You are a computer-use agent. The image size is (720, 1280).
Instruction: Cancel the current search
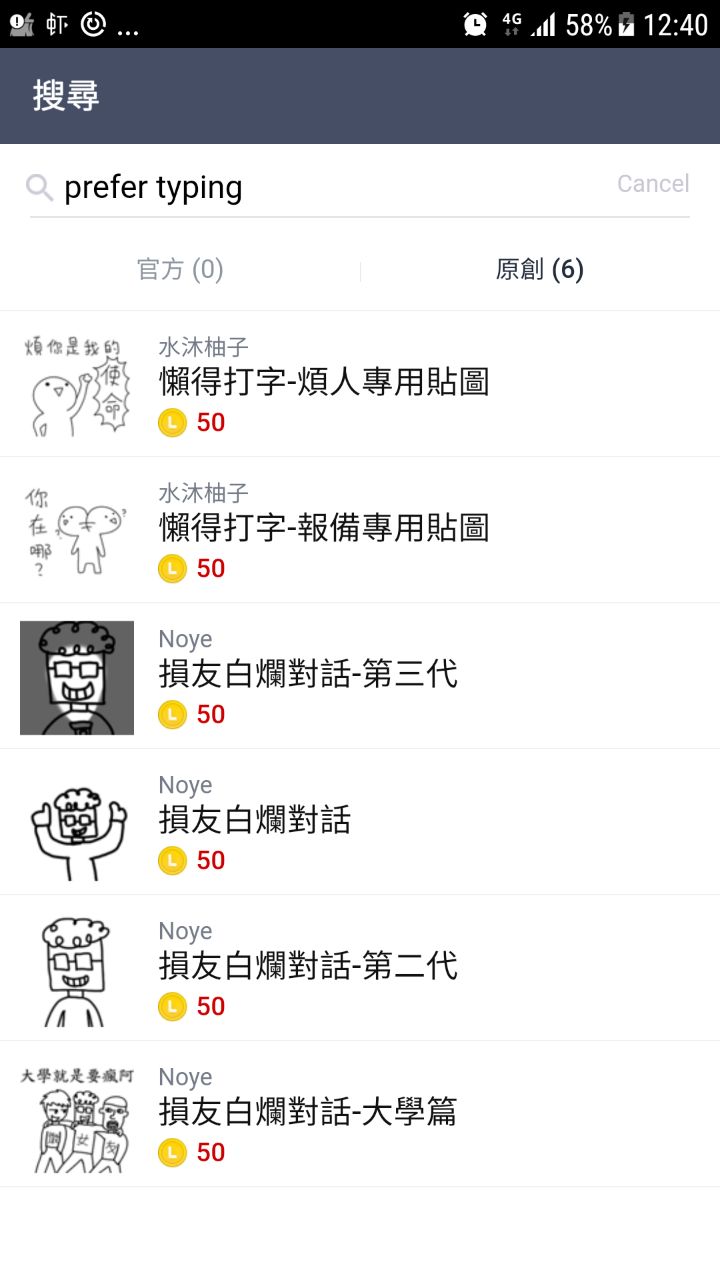(x=652, y=184)
